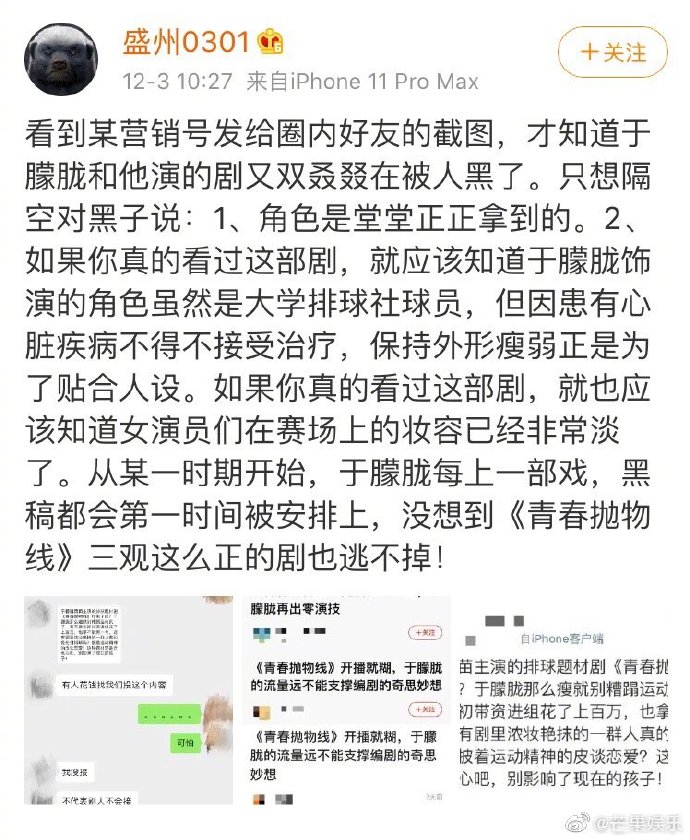This screenshot has height=840, width=690.
Task: Follow 盛州0301 with the 关注 button
Action: click(614, 52)
